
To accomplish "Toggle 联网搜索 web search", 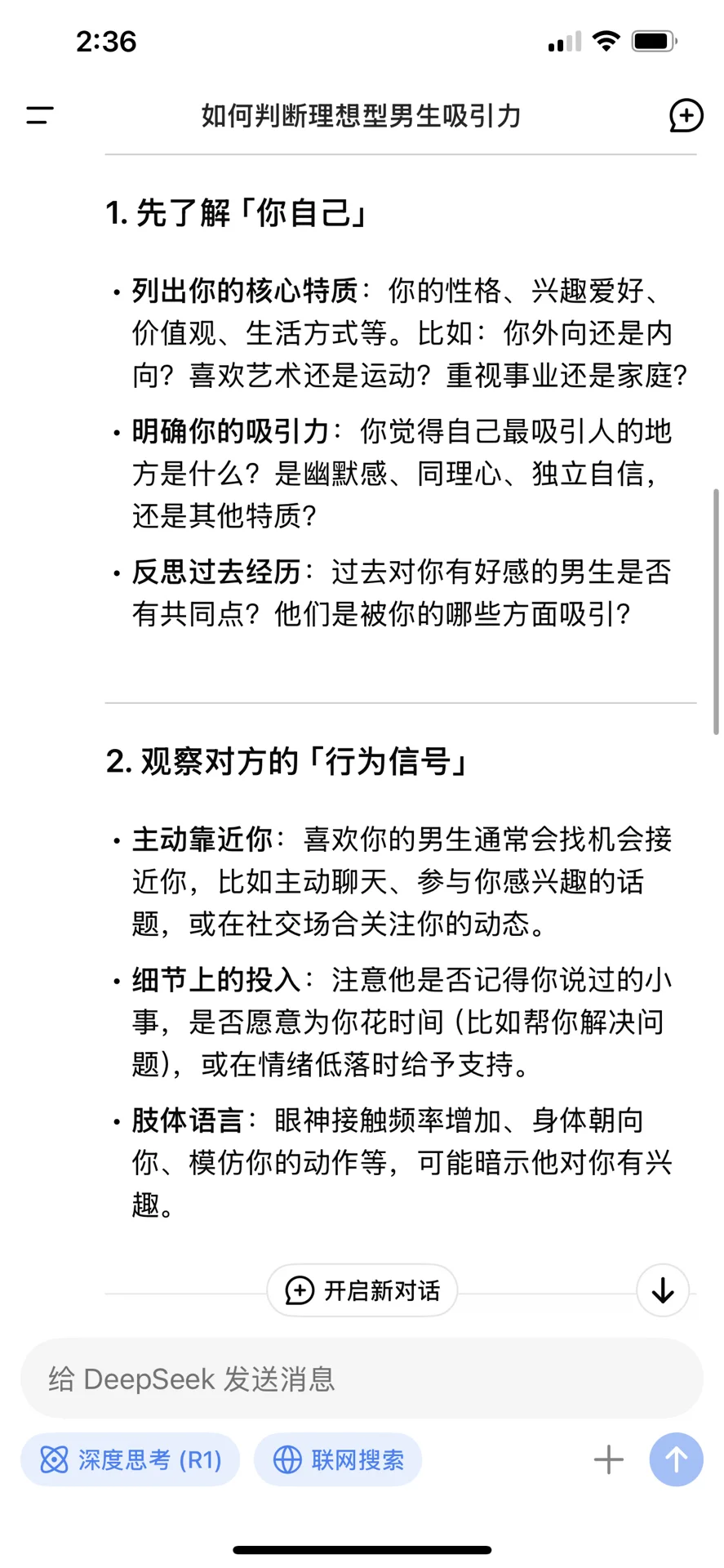I will [x=338, y=1460].
